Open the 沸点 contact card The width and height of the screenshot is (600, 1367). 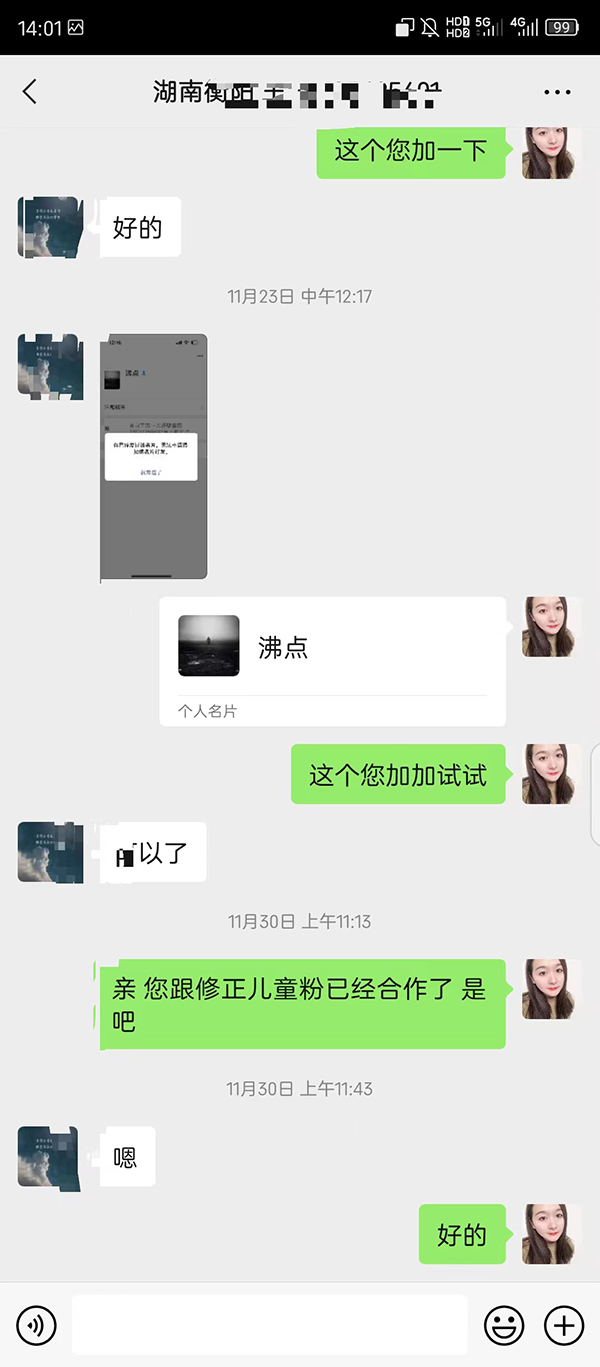tap(332, 660)
